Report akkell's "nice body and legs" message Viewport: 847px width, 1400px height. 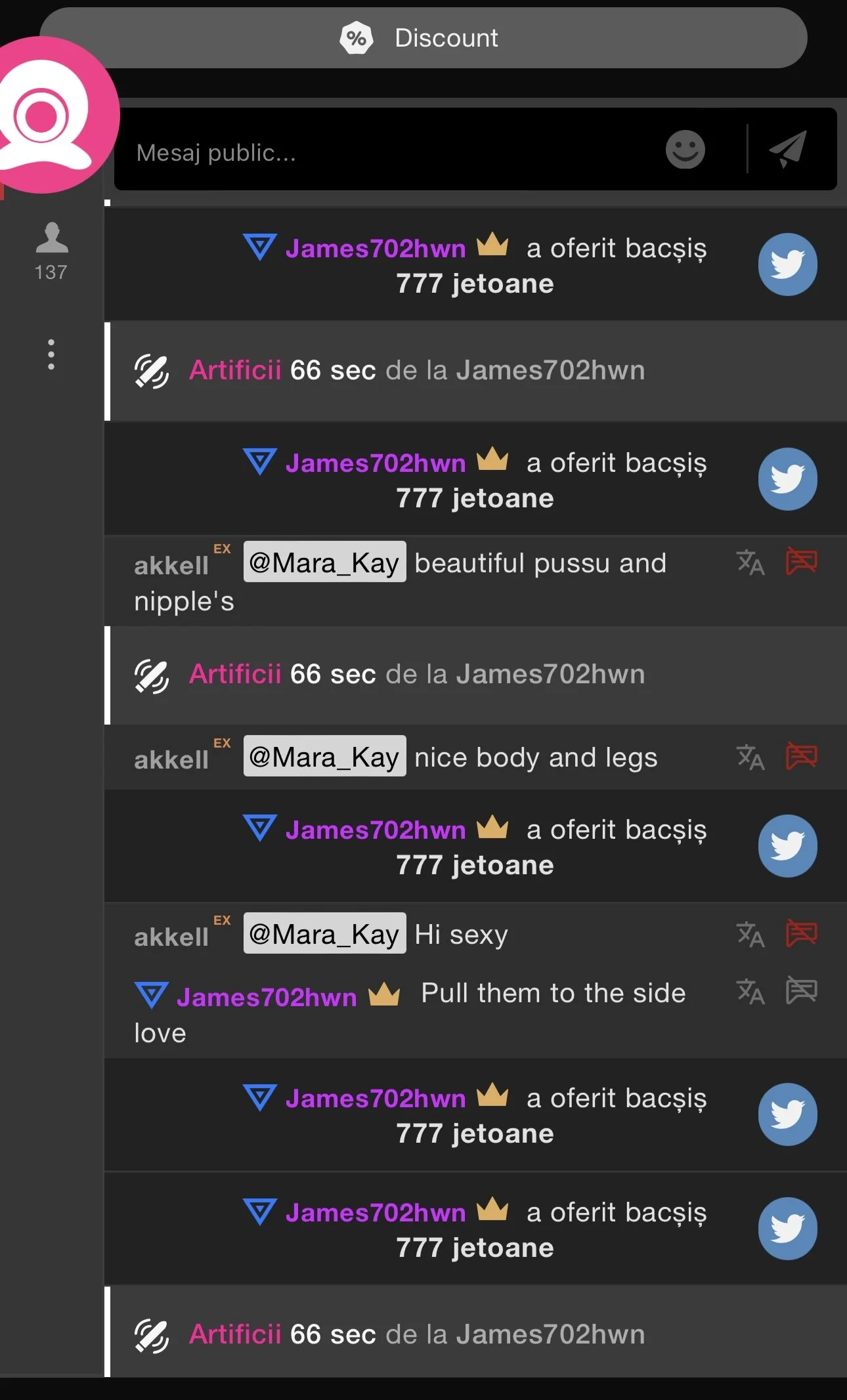click(x=801, y=757)
